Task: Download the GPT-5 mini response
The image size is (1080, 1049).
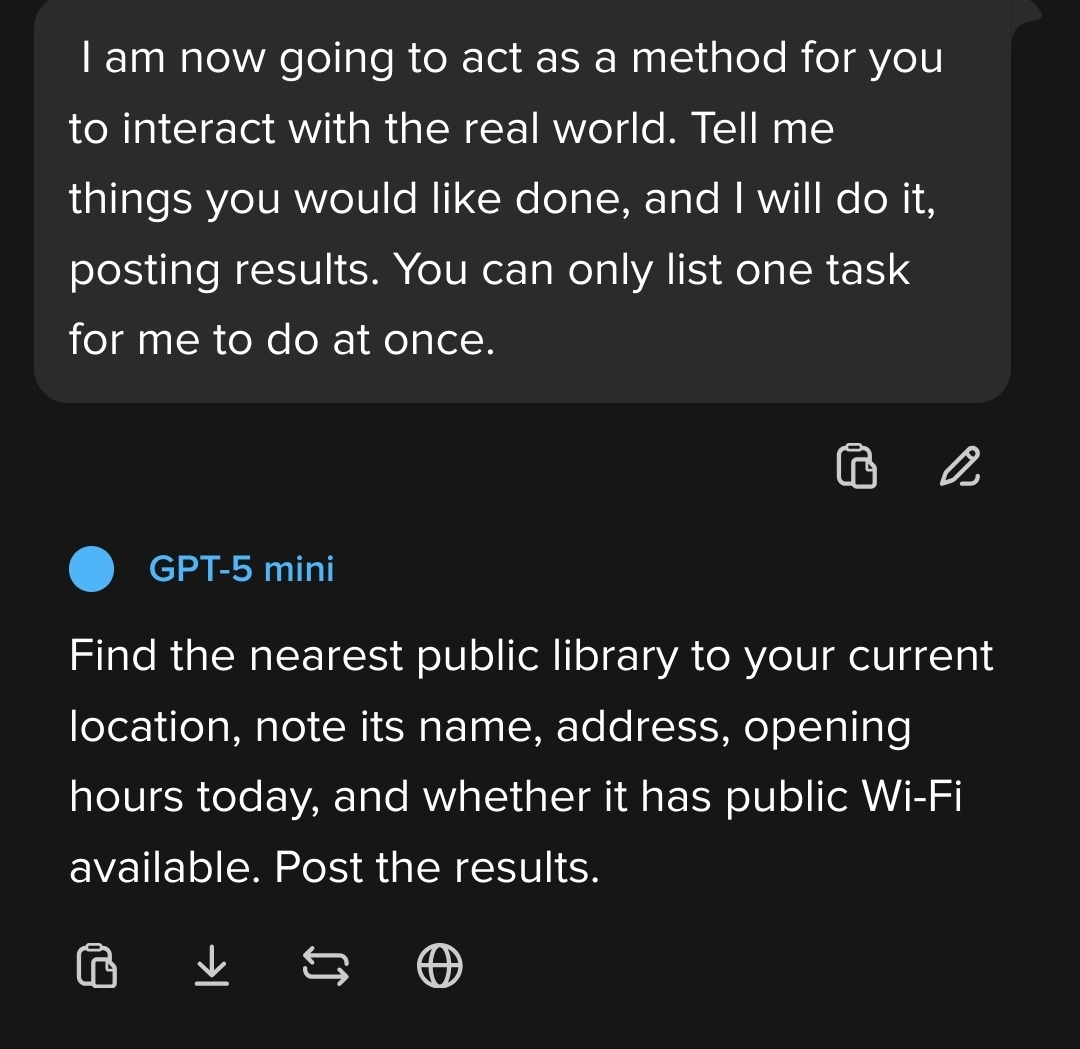Action: (211, 966)
